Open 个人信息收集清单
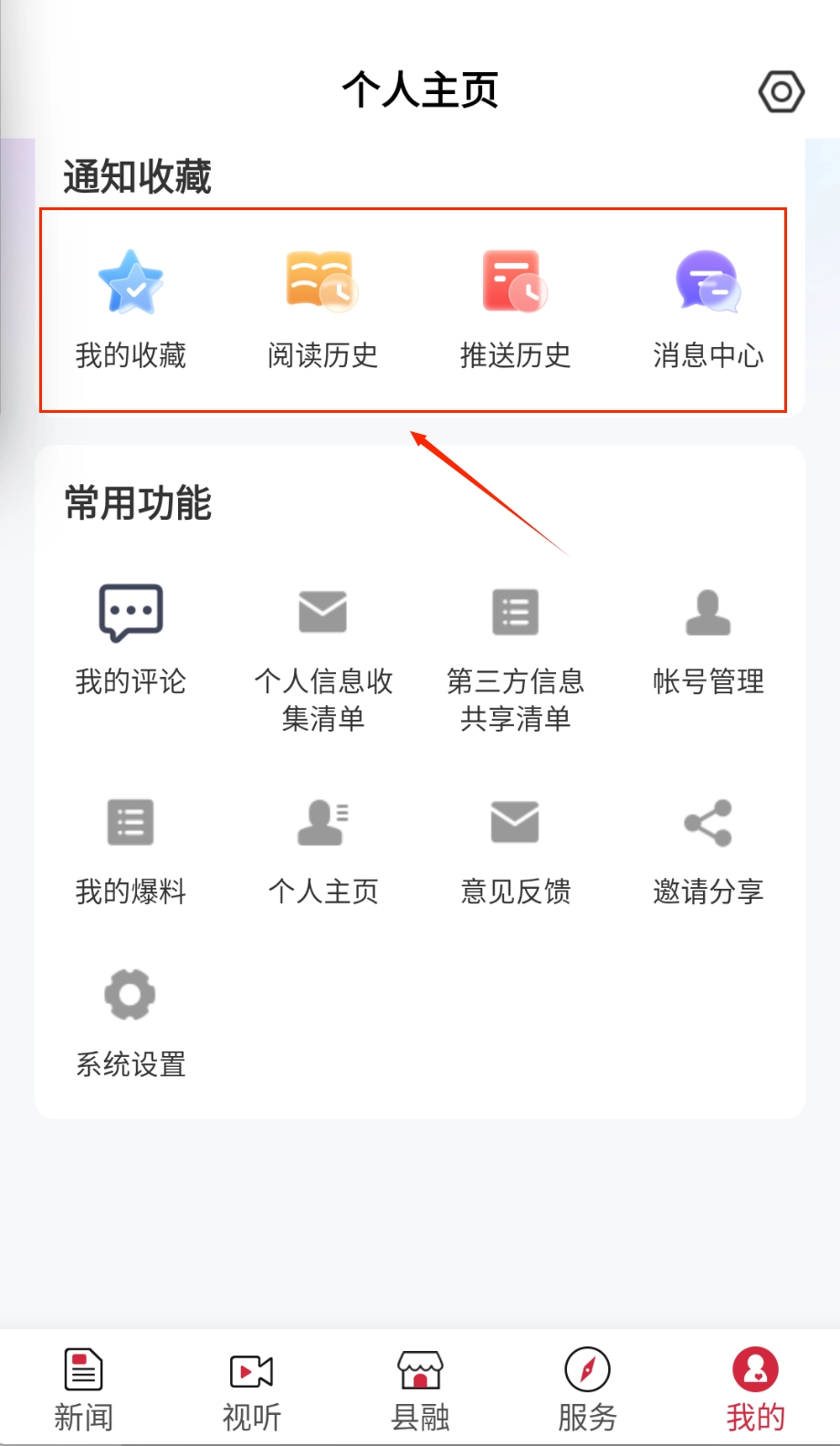This screenshot has height=1446, width=840. [322, 658]
